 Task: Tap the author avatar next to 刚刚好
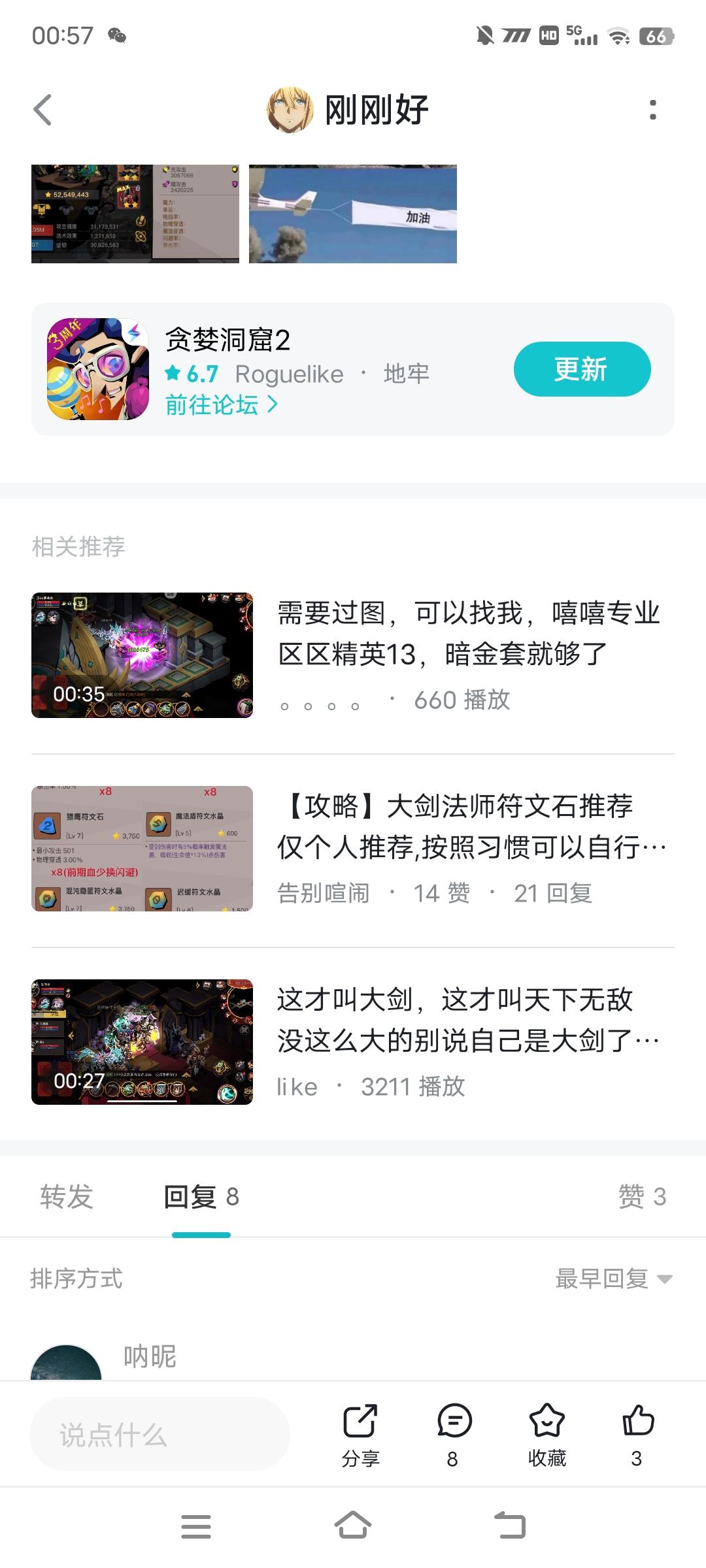(x=291, y=110)
